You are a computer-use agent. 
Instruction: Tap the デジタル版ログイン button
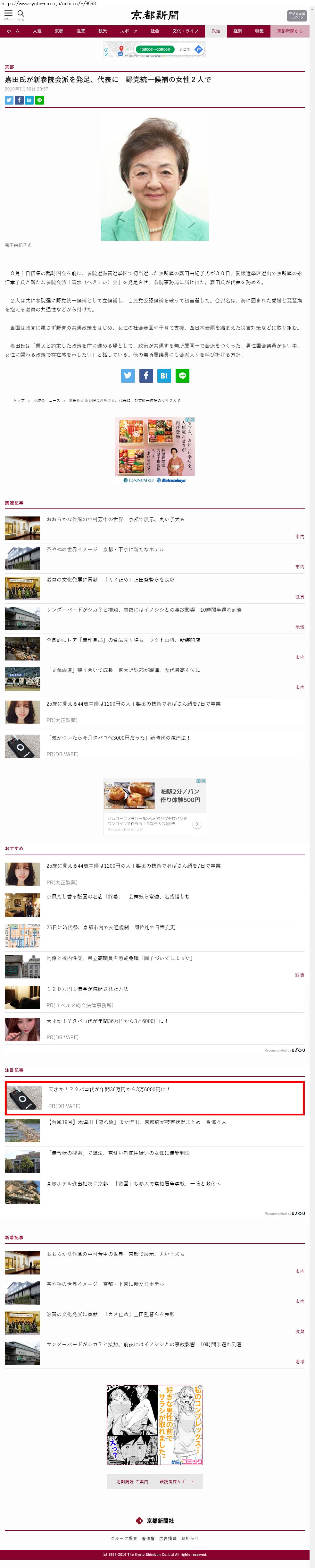(x=296, y=16)
